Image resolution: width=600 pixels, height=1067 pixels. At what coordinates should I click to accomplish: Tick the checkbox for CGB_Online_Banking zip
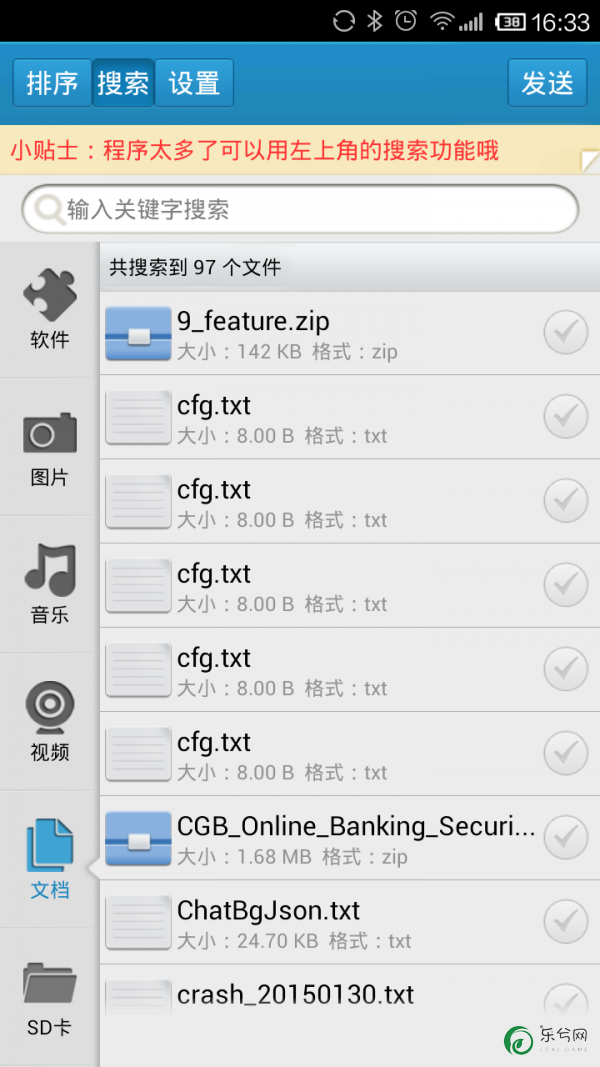(x=566, y=837)
